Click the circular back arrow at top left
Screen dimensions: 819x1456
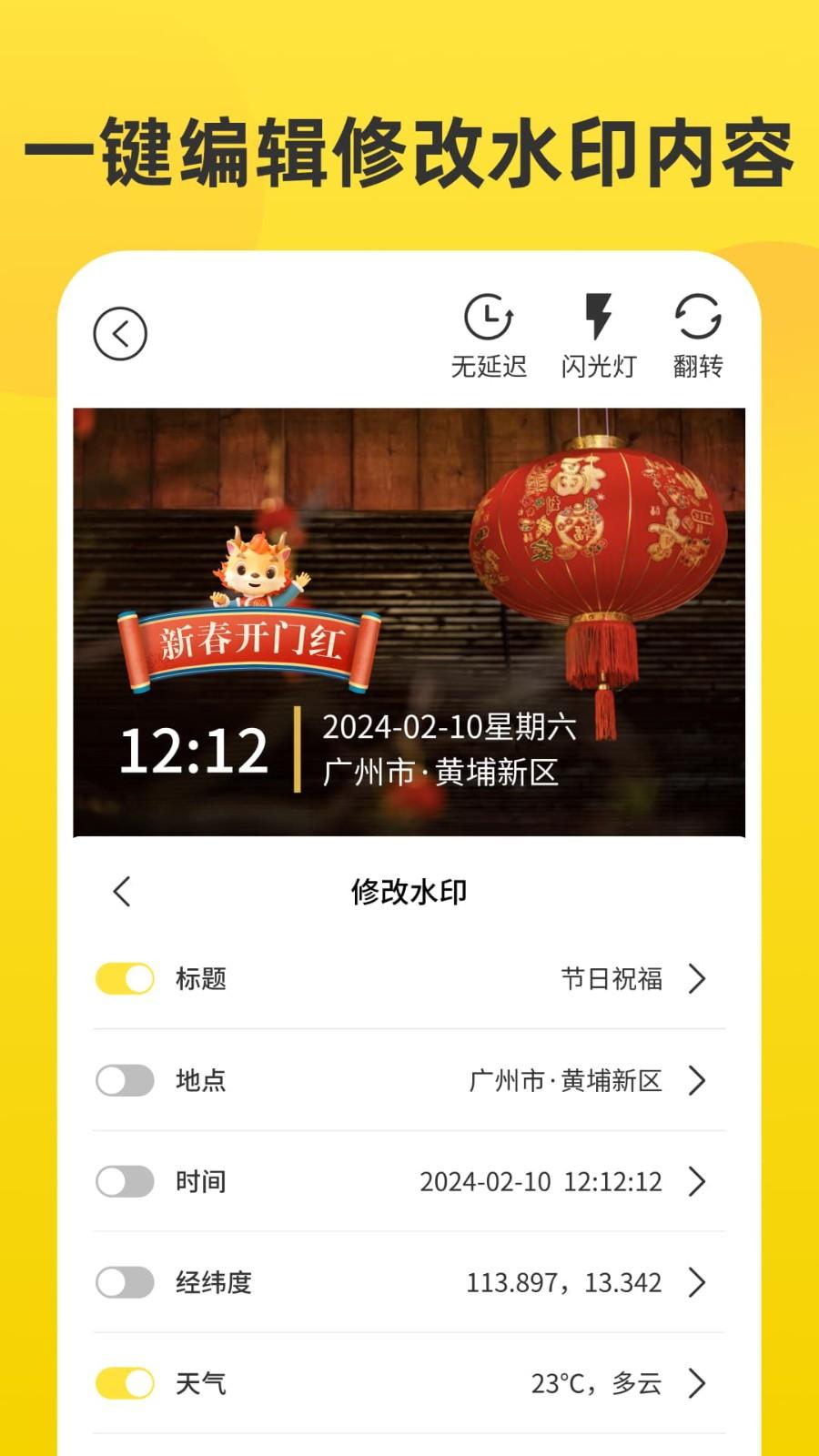click(x=123, y=333)
